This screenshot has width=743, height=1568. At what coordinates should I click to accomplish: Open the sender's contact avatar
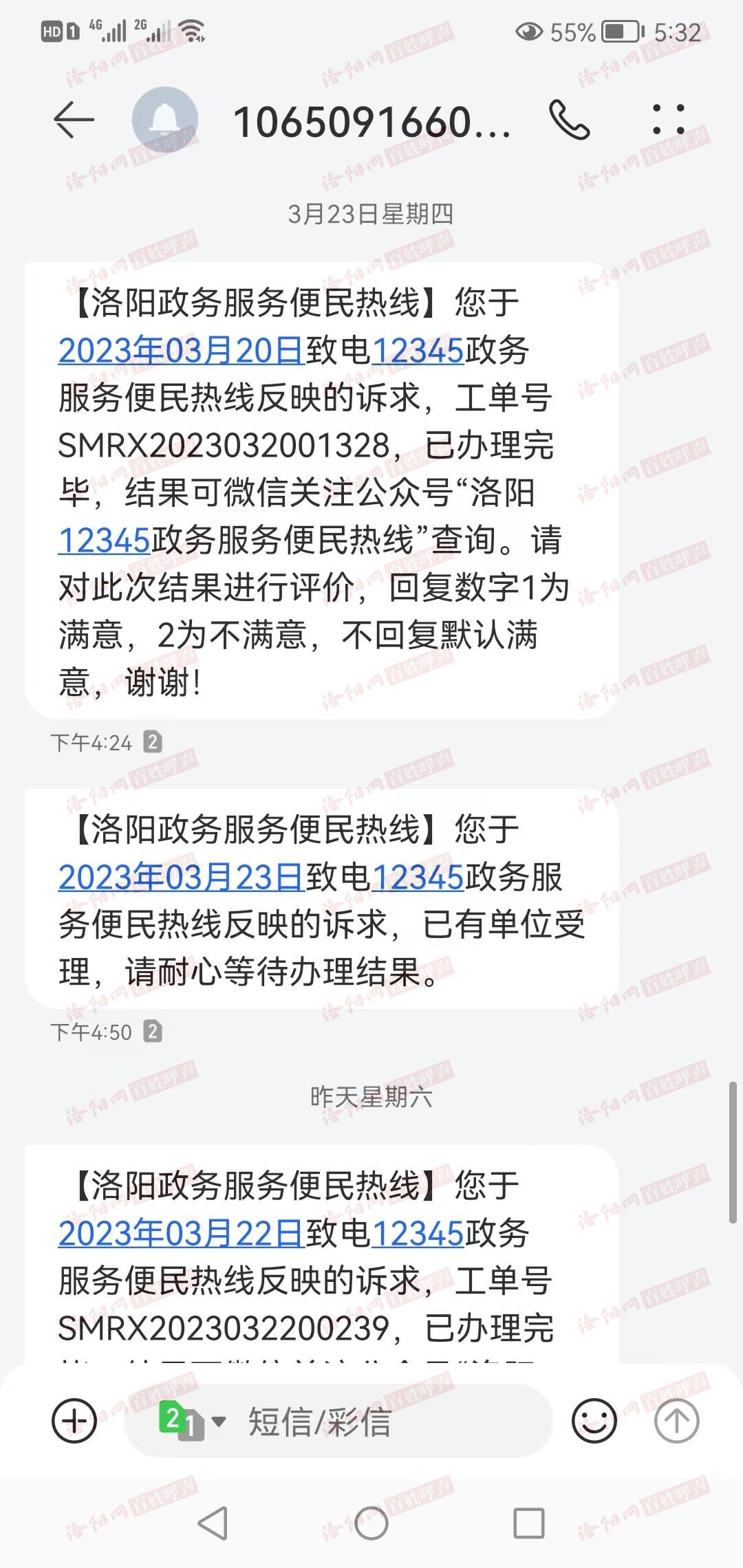pyautogui.click(x=165, y=120)
